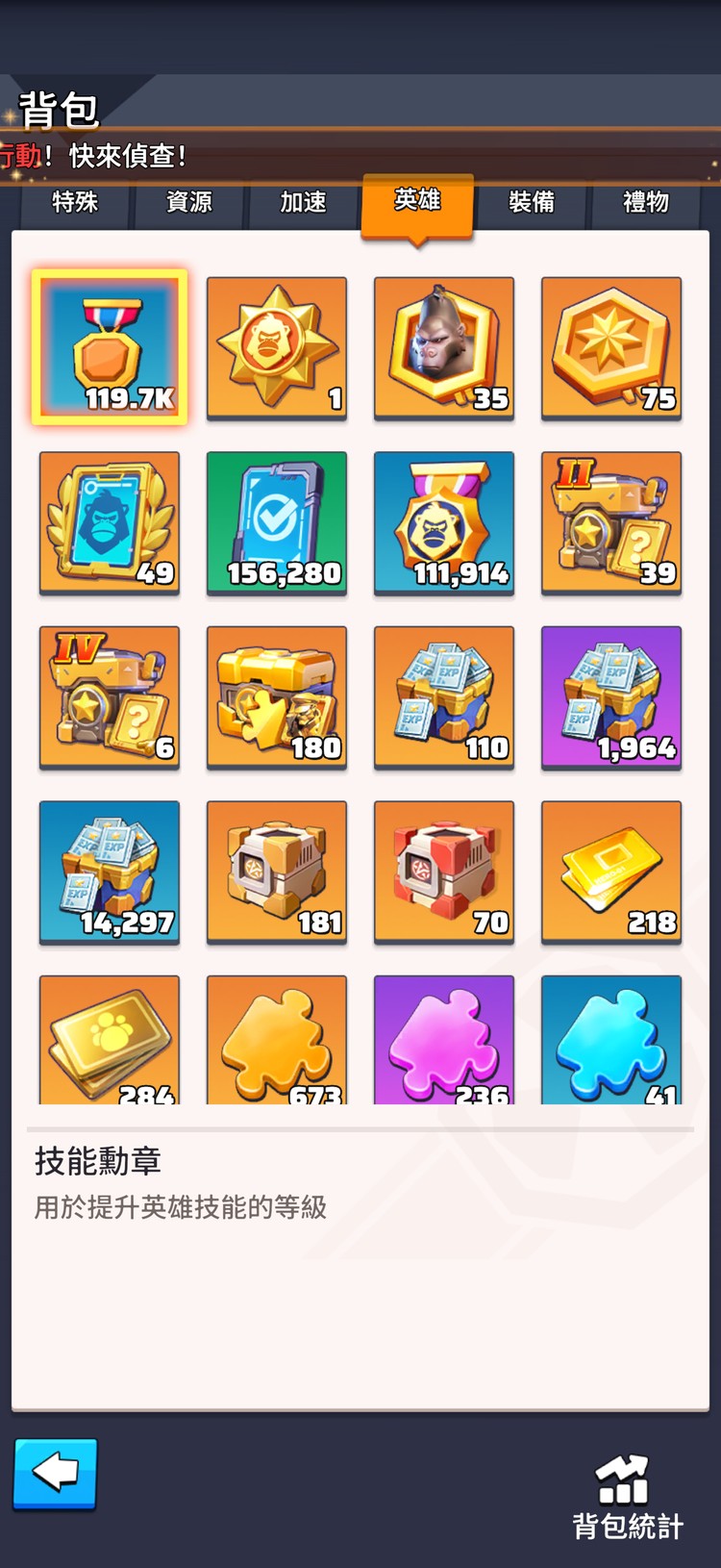Go back using the blue arrow button
Image resolution: width=721 pixels, height=1568 pixels.
(55, 1474)
